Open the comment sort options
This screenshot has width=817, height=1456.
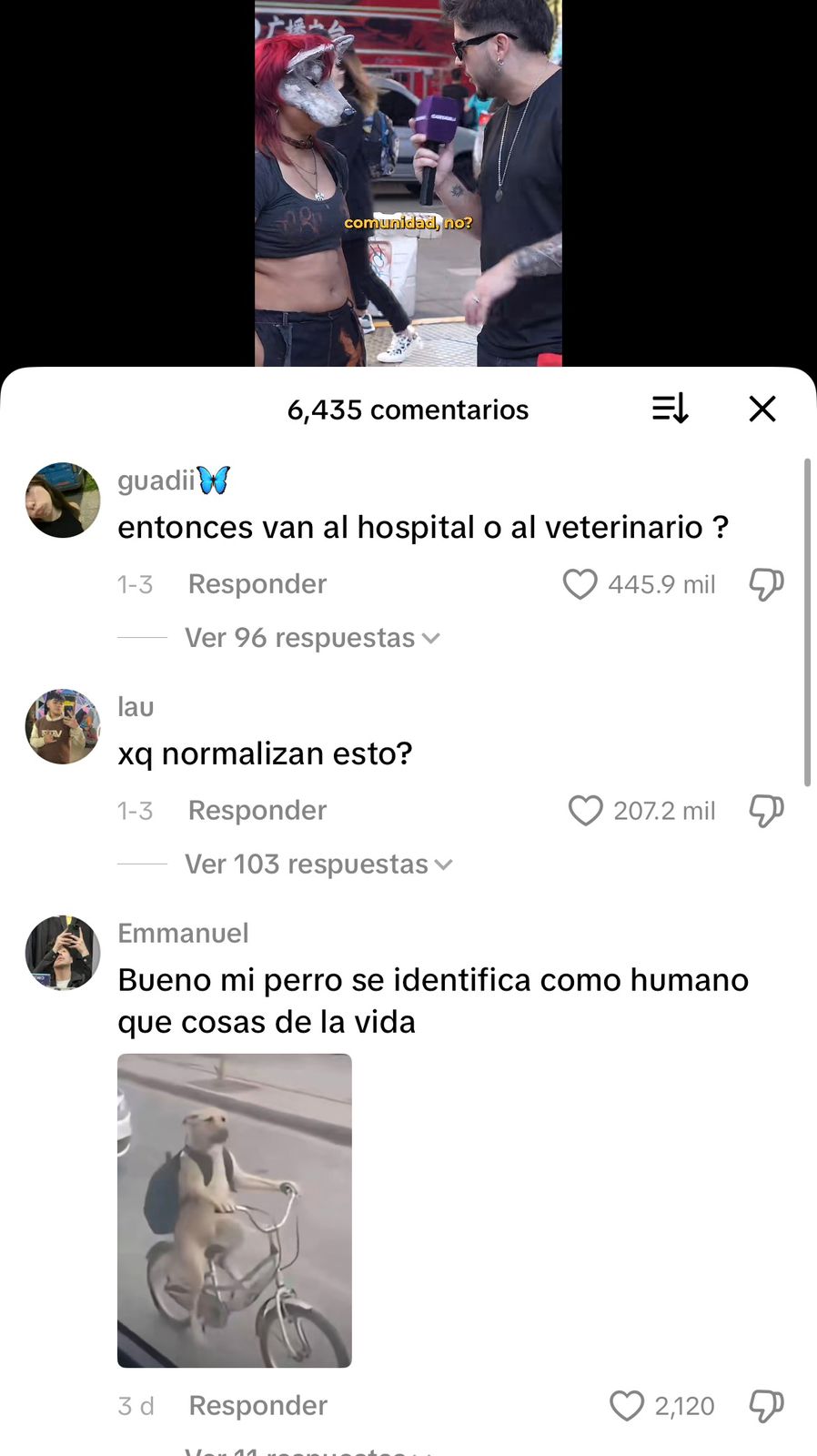tap(671, 409)
